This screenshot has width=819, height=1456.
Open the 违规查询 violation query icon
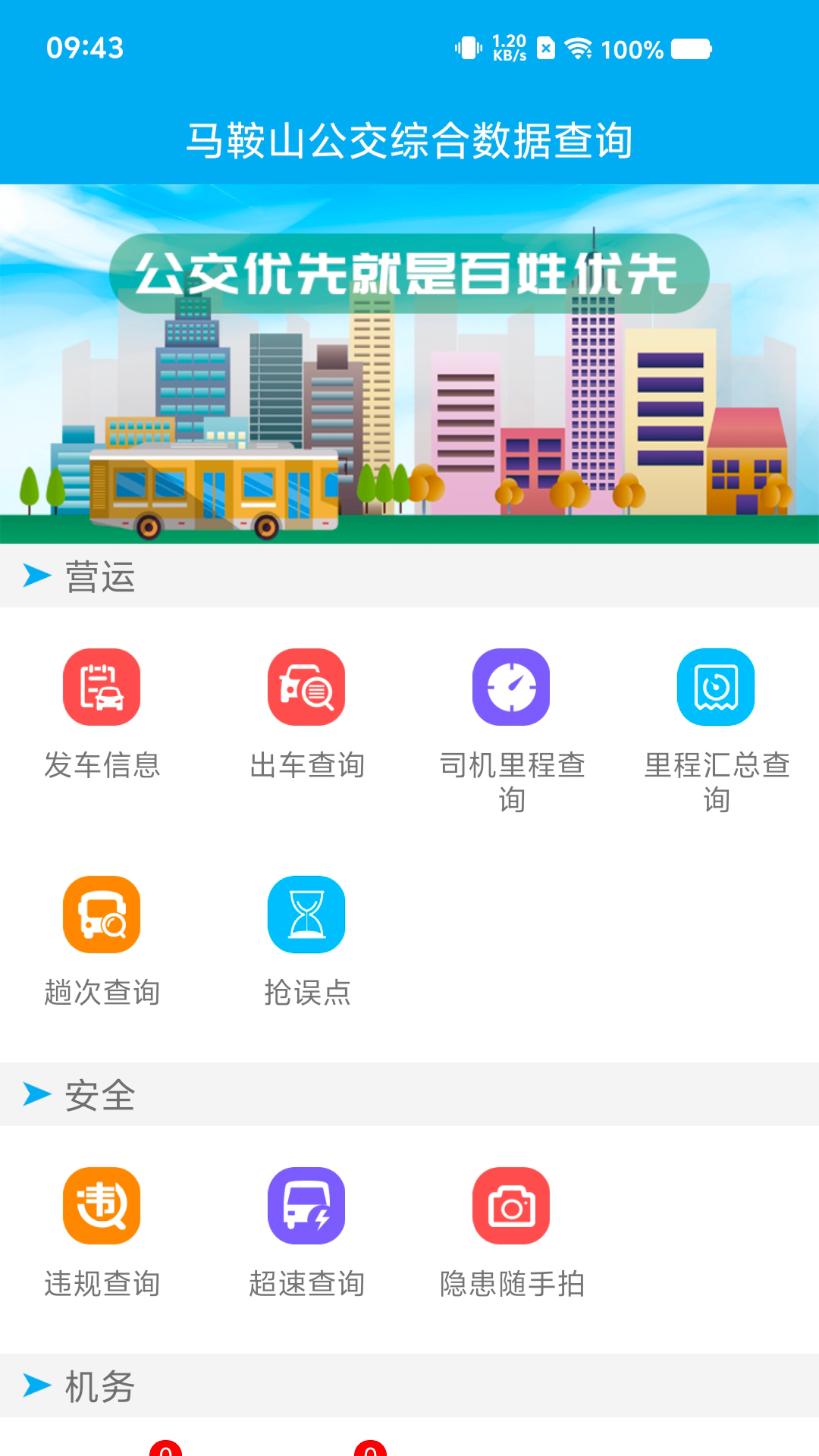pos(102,1207)
